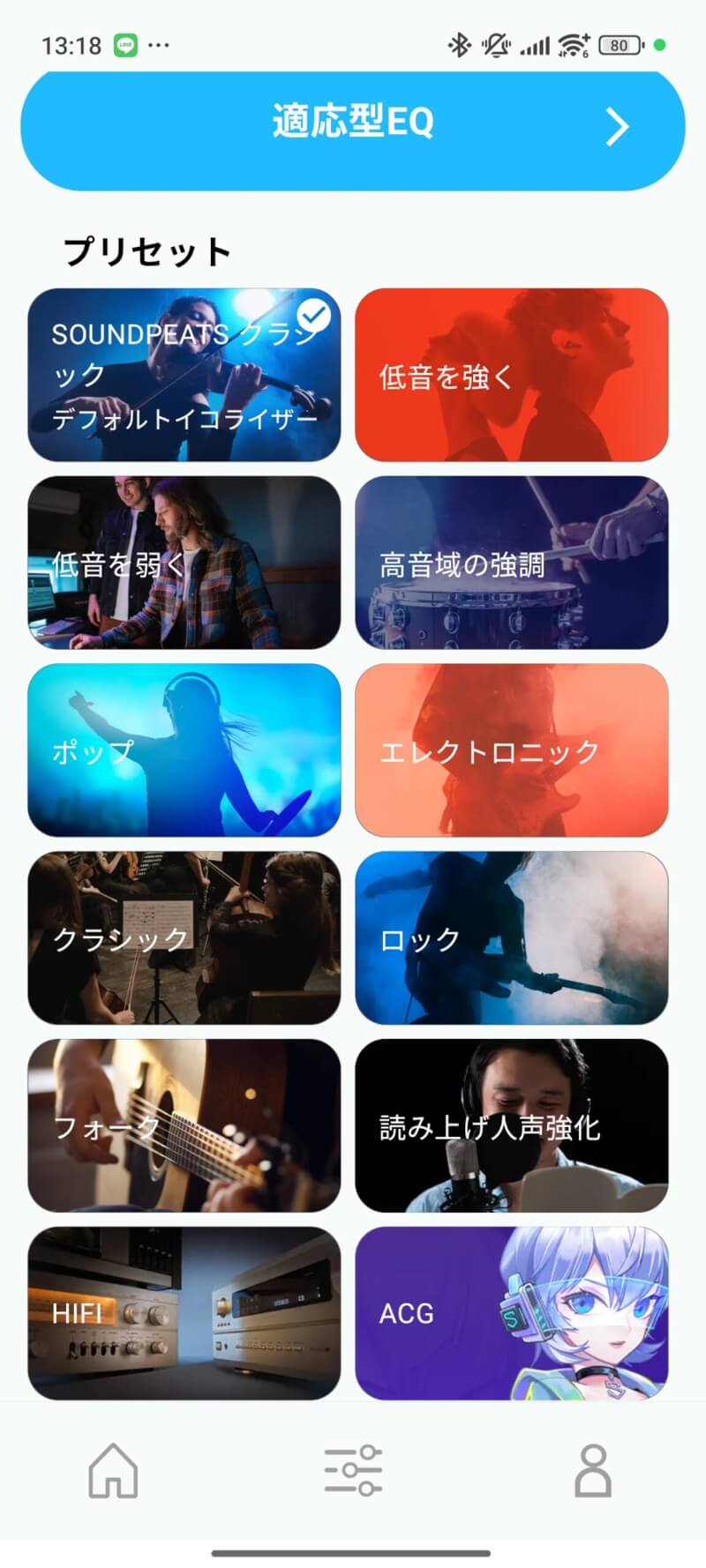The width and height of the screenshot is (706, 1568).
Task: Apply the 低音を弱く bass reduction preset
Action: [x=184, y=563]
